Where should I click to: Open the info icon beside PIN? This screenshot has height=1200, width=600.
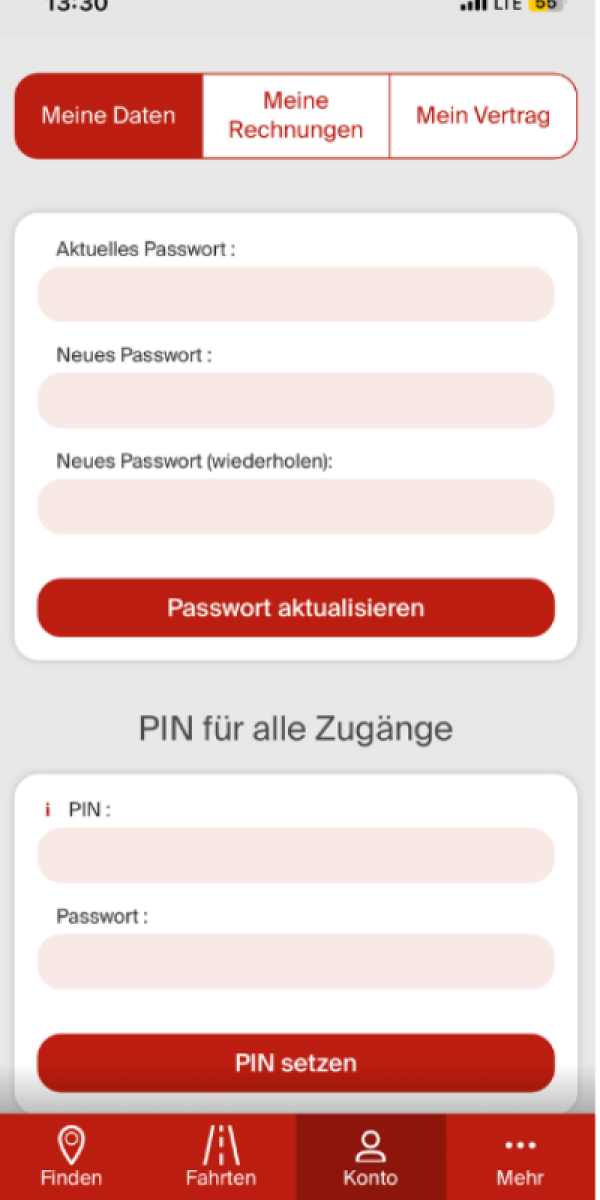47,810
